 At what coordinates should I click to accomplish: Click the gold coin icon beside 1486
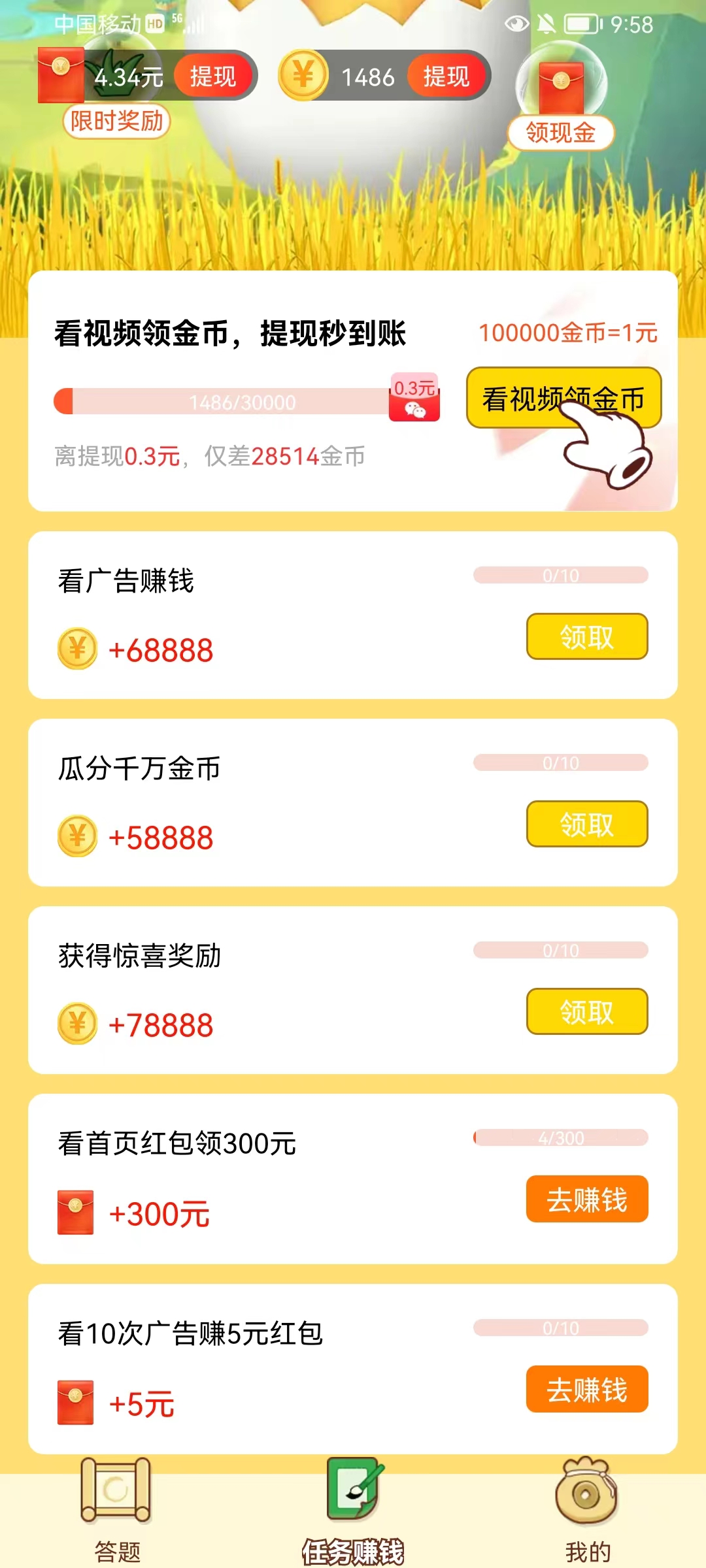click(x=305, y=76)
